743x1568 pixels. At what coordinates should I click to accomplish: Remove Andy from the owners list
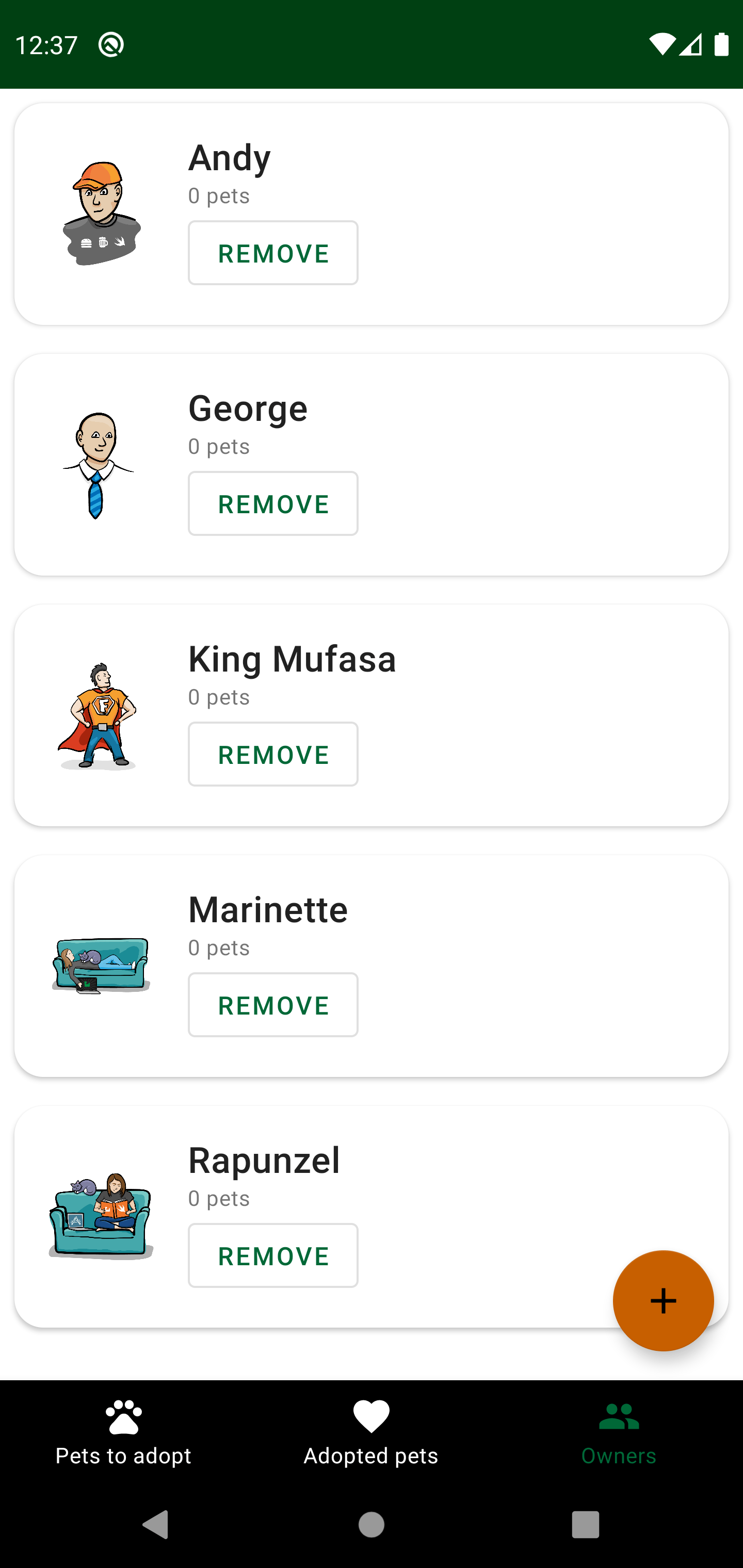(273, 252)
